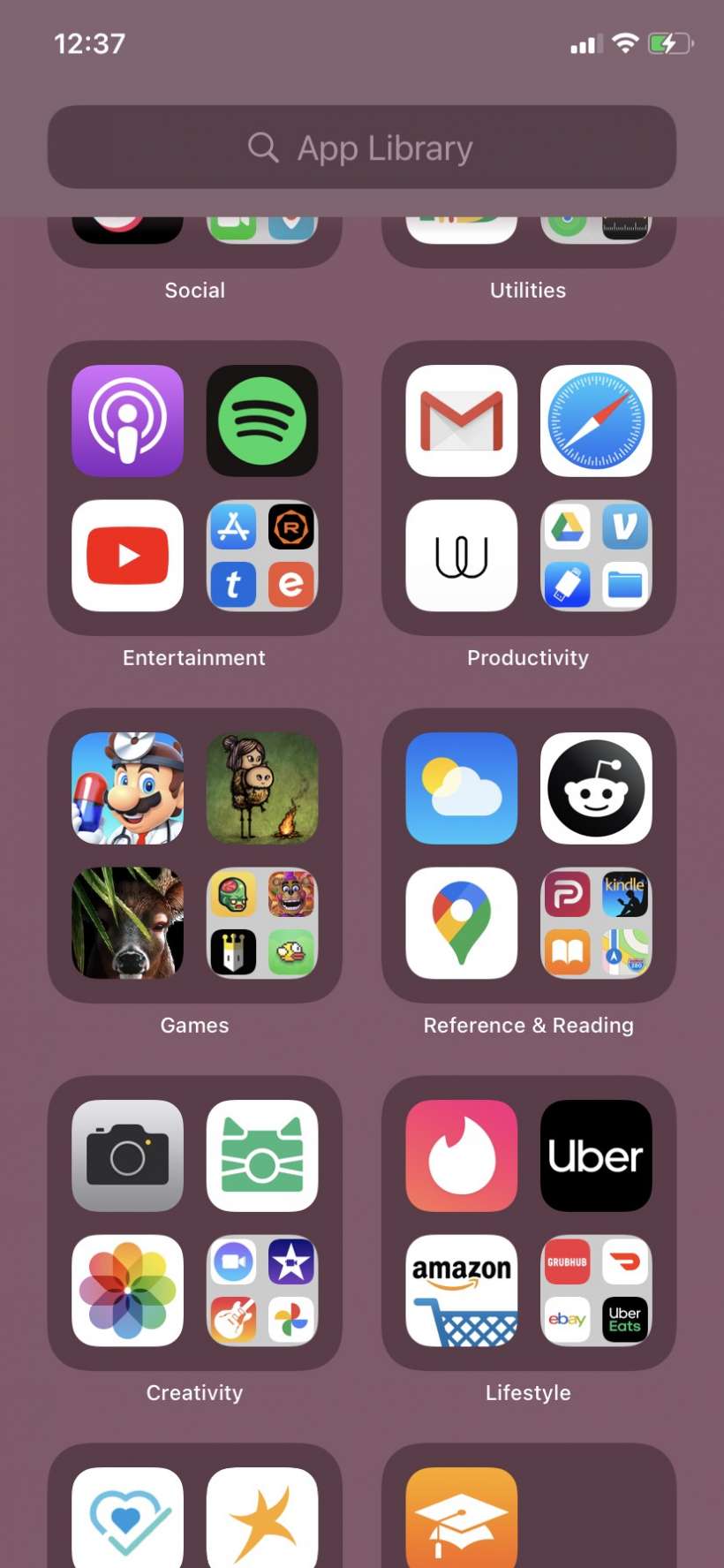This screenshot has height=1568, width=724.
Task: Open YouTube
Action: [x=127, y=556]
